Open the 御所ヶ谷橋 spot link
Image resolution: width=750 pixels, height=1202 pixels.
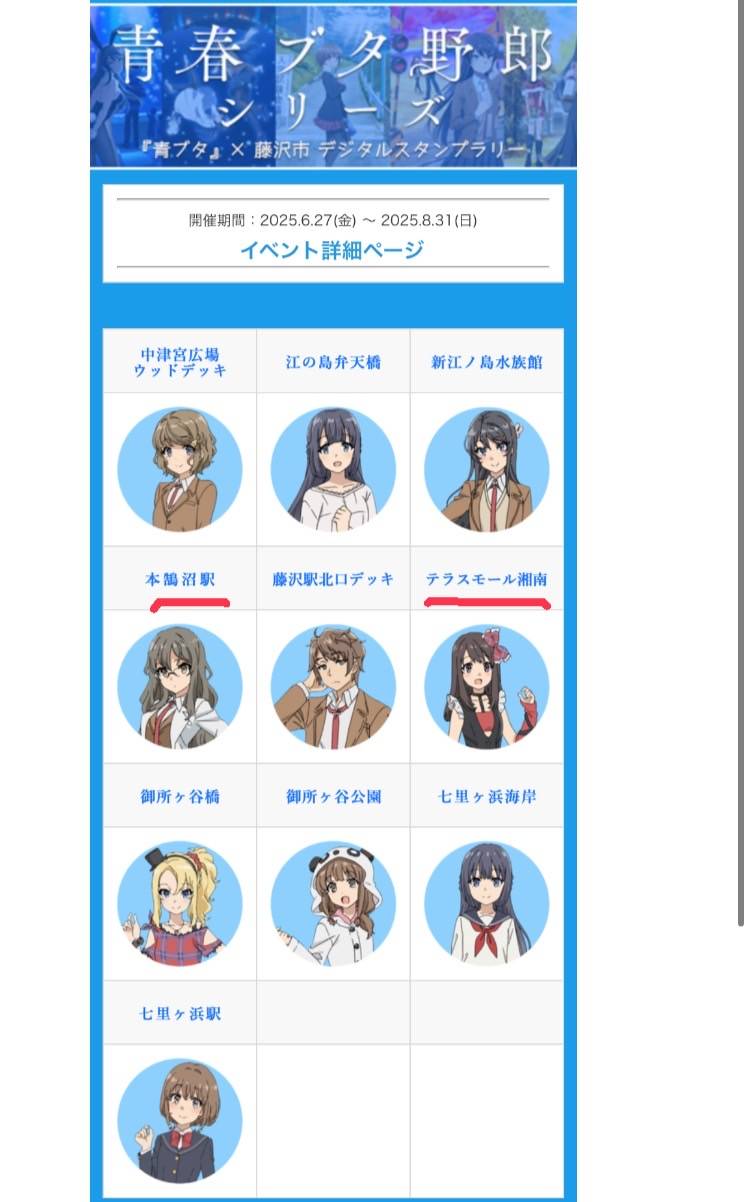tap(180, 797)
